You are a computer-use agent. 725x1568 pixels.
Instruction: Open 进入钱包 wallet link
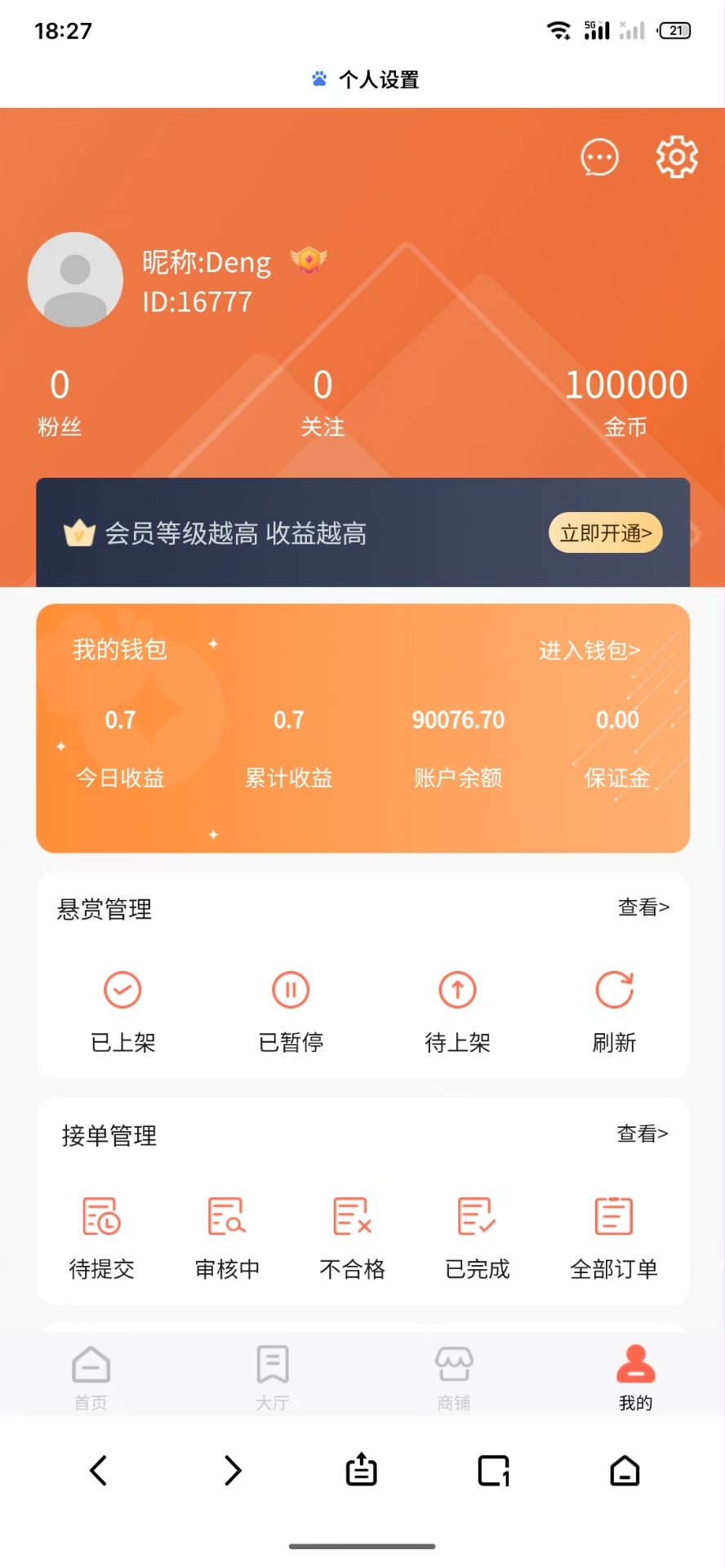coord(589,650)
